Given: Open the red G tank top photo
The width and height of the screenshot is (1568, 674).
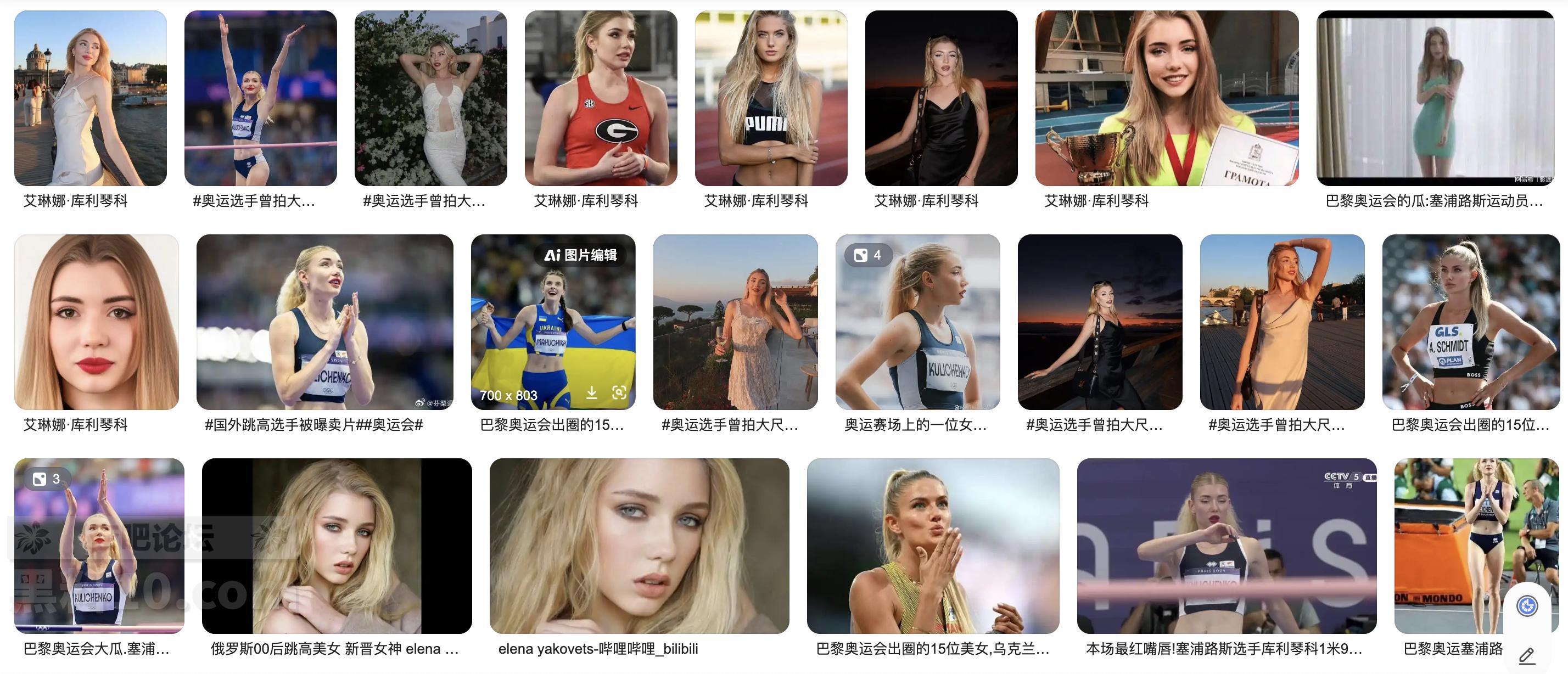Looking at the screenshot, I should (601, 97).
